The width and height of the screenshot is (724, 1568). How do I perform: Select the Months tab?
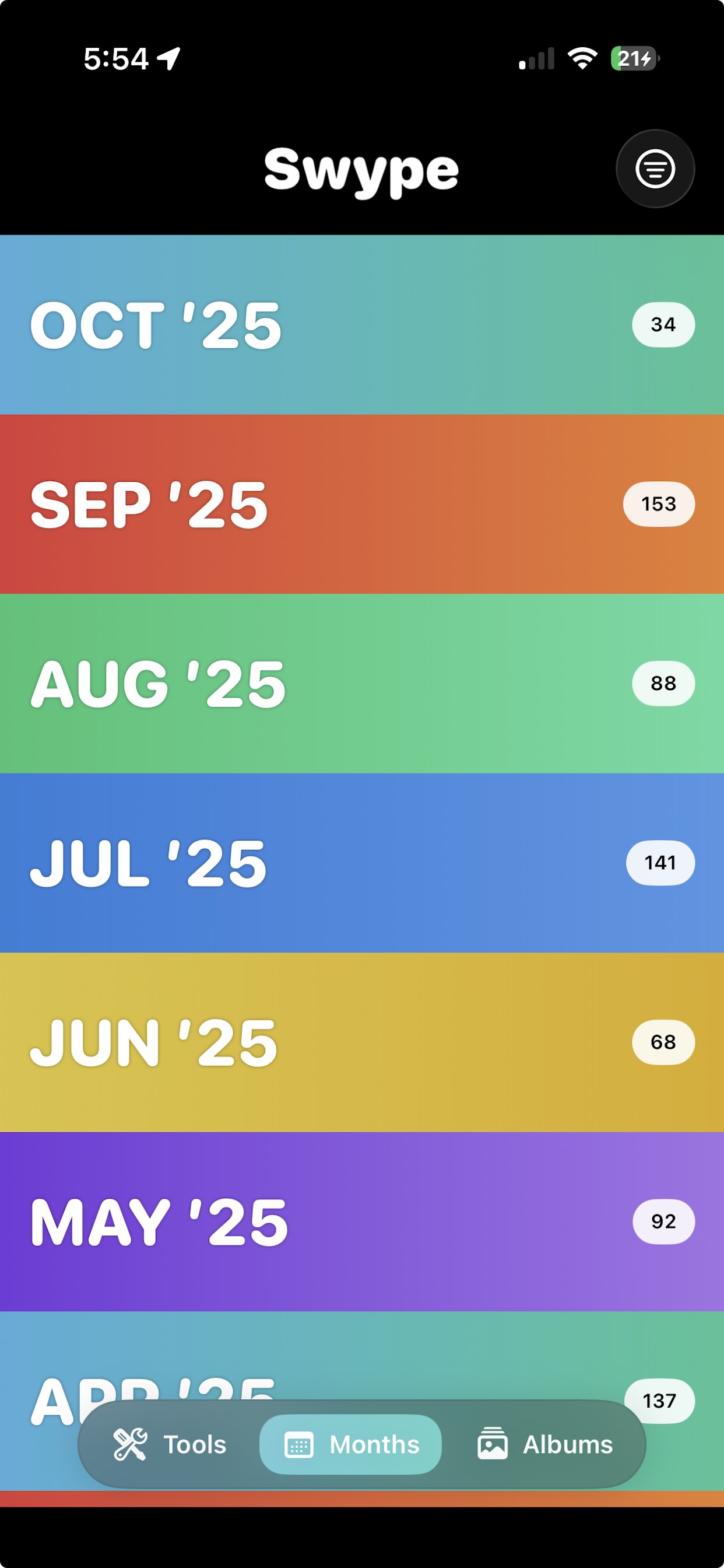351,1444
